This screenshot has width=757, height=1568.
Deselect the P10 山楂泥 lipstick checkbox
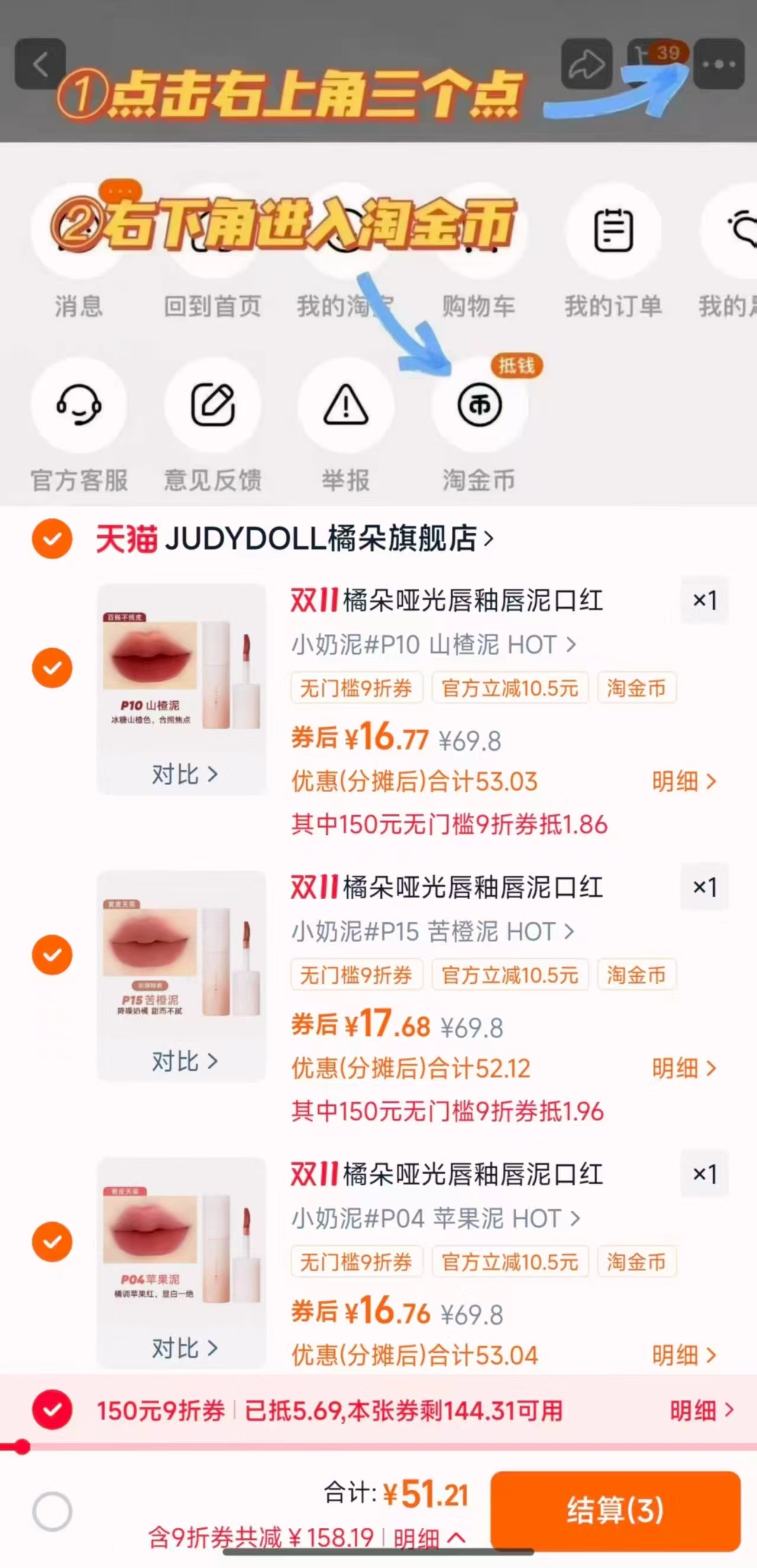tap(52, 668)
